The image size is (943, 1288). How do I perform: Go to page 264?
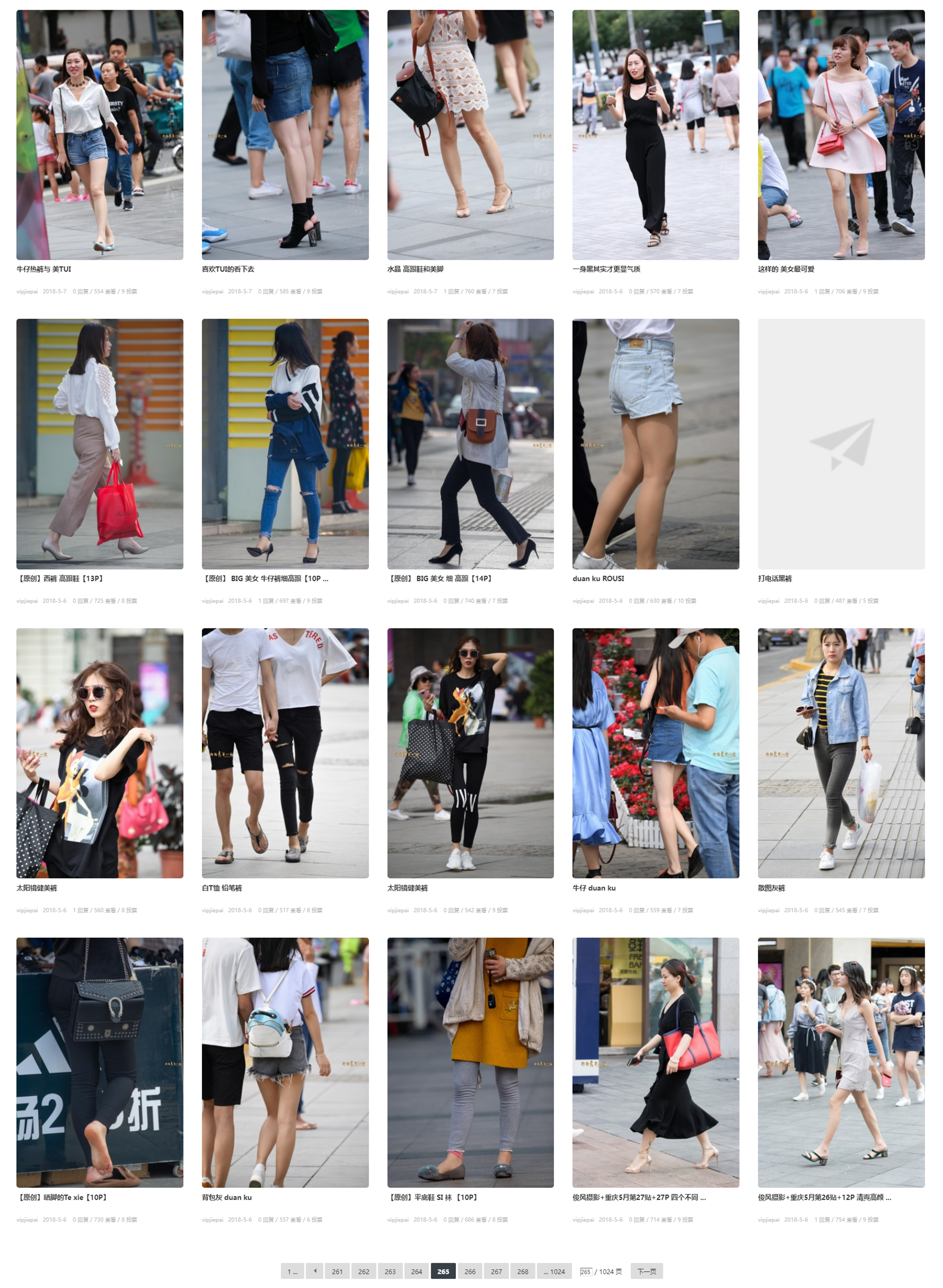[416, 1271]
